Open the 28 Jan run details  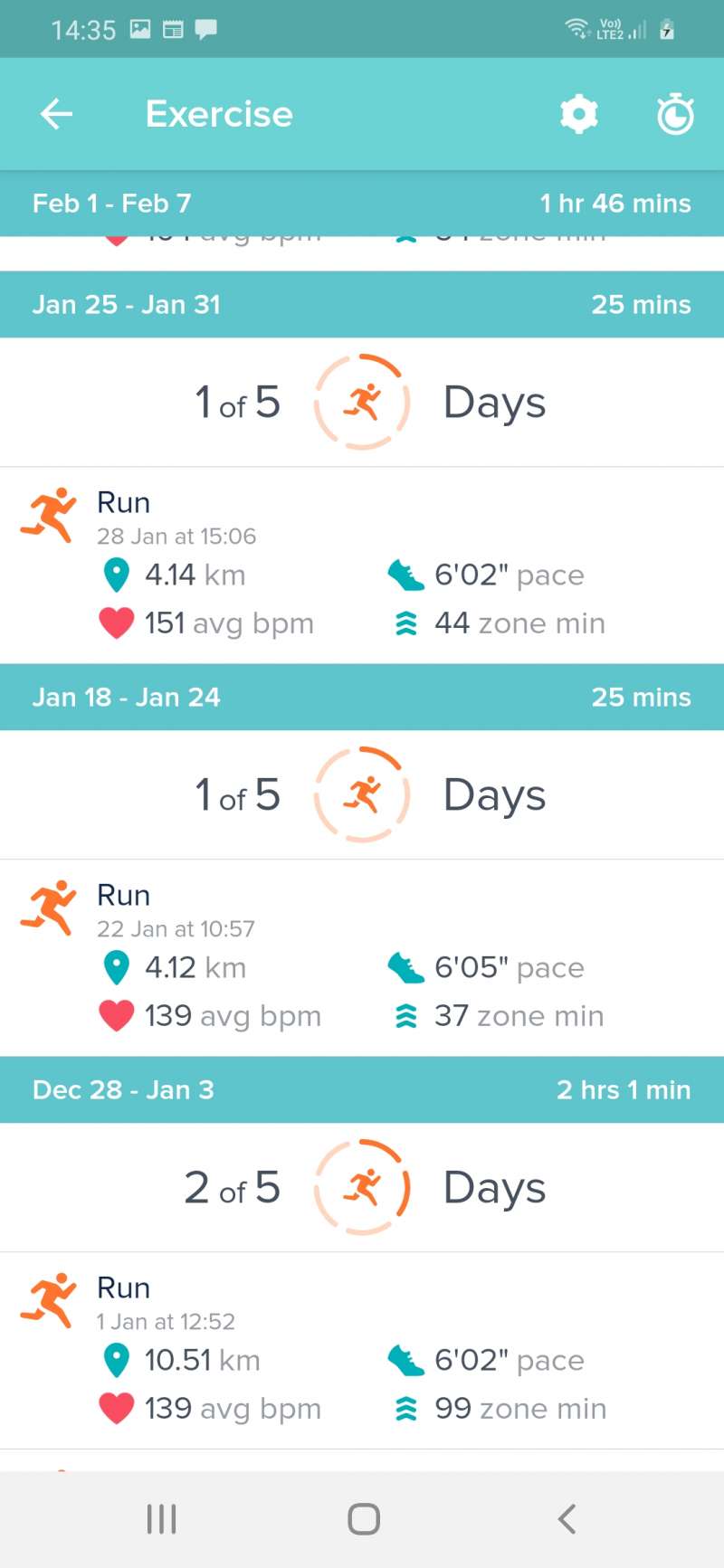coord(362,565)
